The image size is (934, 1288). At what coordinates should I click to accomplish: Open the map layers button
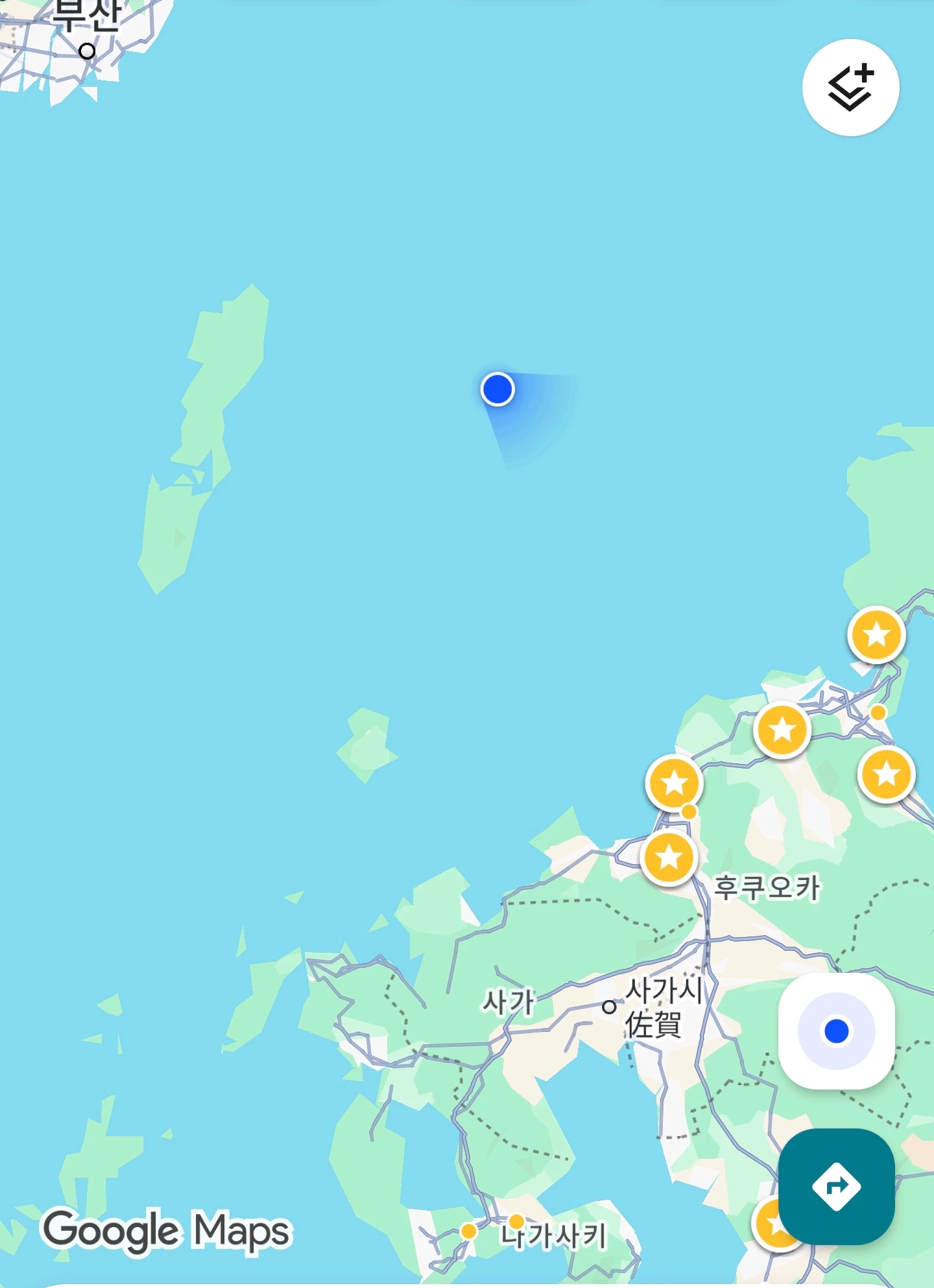(850, 88)
